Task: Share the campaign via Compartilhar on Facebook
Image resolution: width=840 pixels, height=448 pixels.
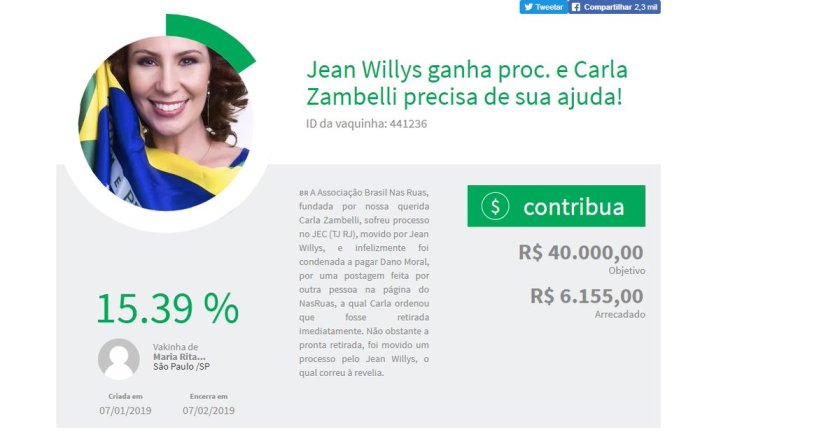Action: point(614,7)
